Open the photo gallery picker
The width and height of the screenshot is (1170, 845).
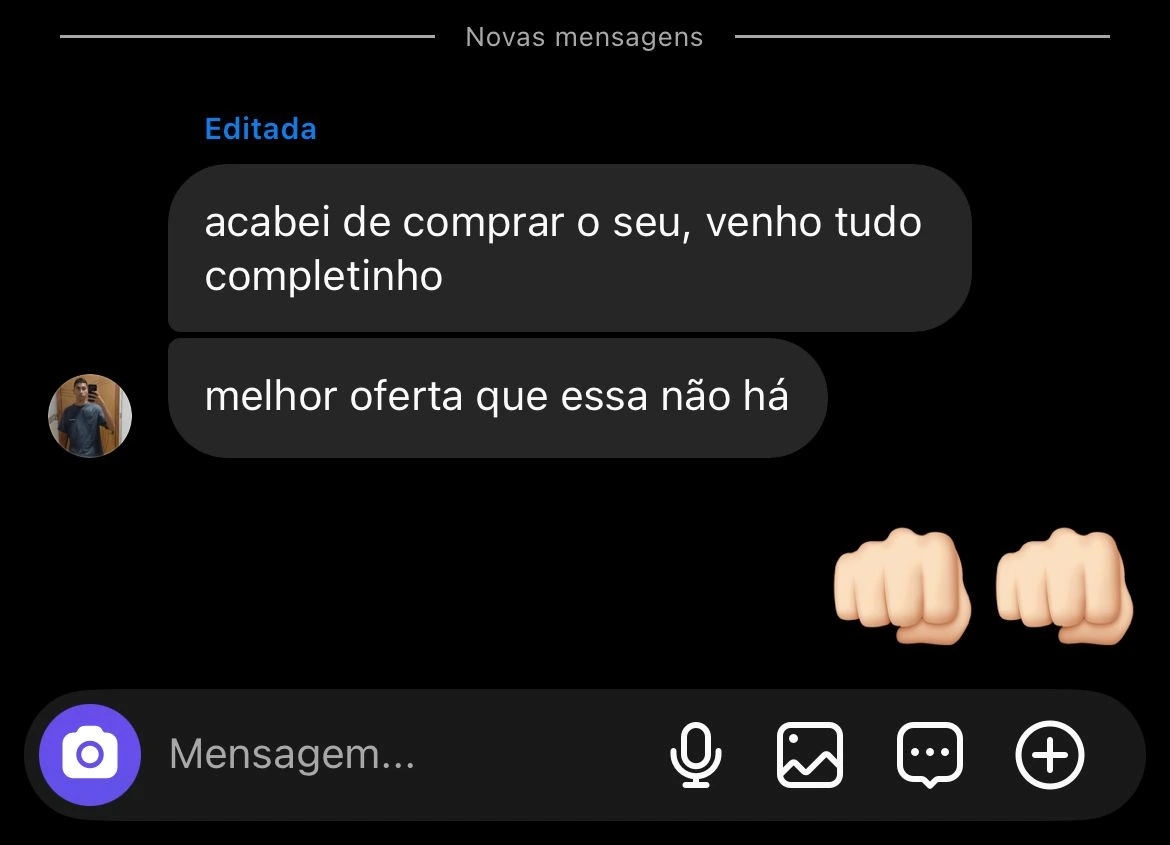click(810, 755)
